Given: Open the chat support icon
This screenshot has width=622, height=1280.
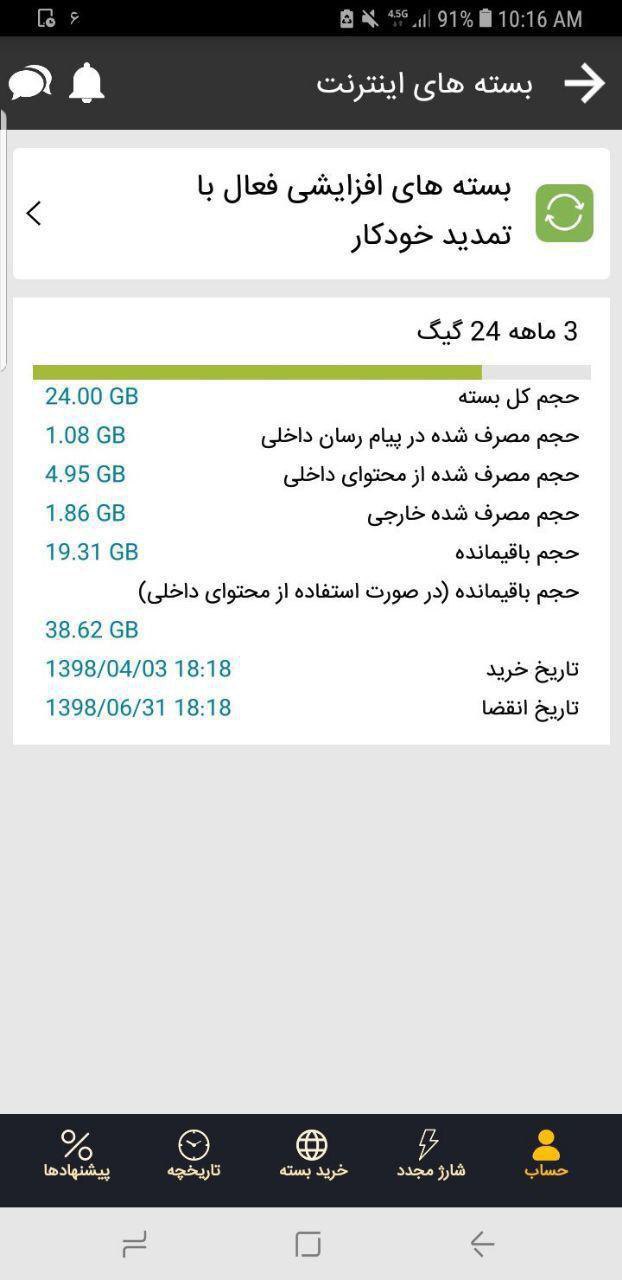Looking at the screenshot, I should [31, 83].
